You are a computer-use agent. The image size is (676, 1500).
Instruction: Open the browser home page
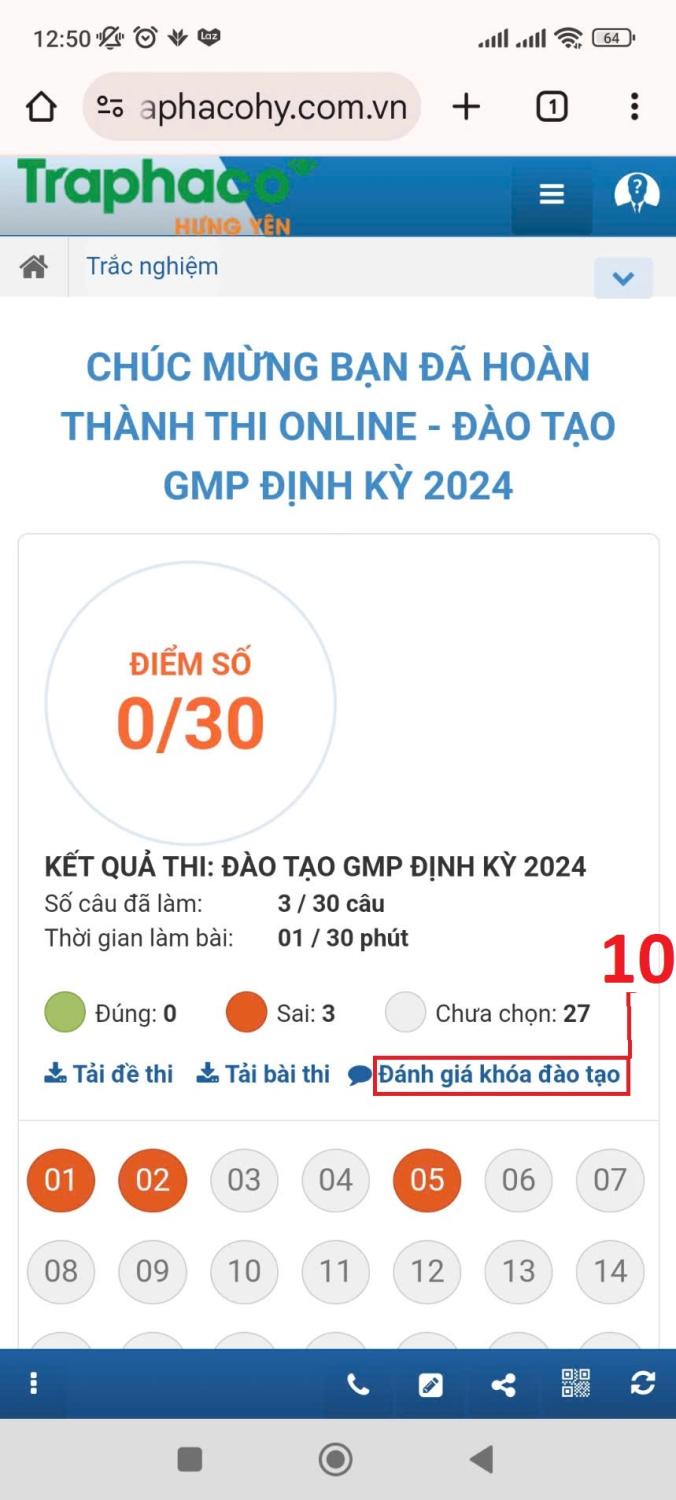41,107
